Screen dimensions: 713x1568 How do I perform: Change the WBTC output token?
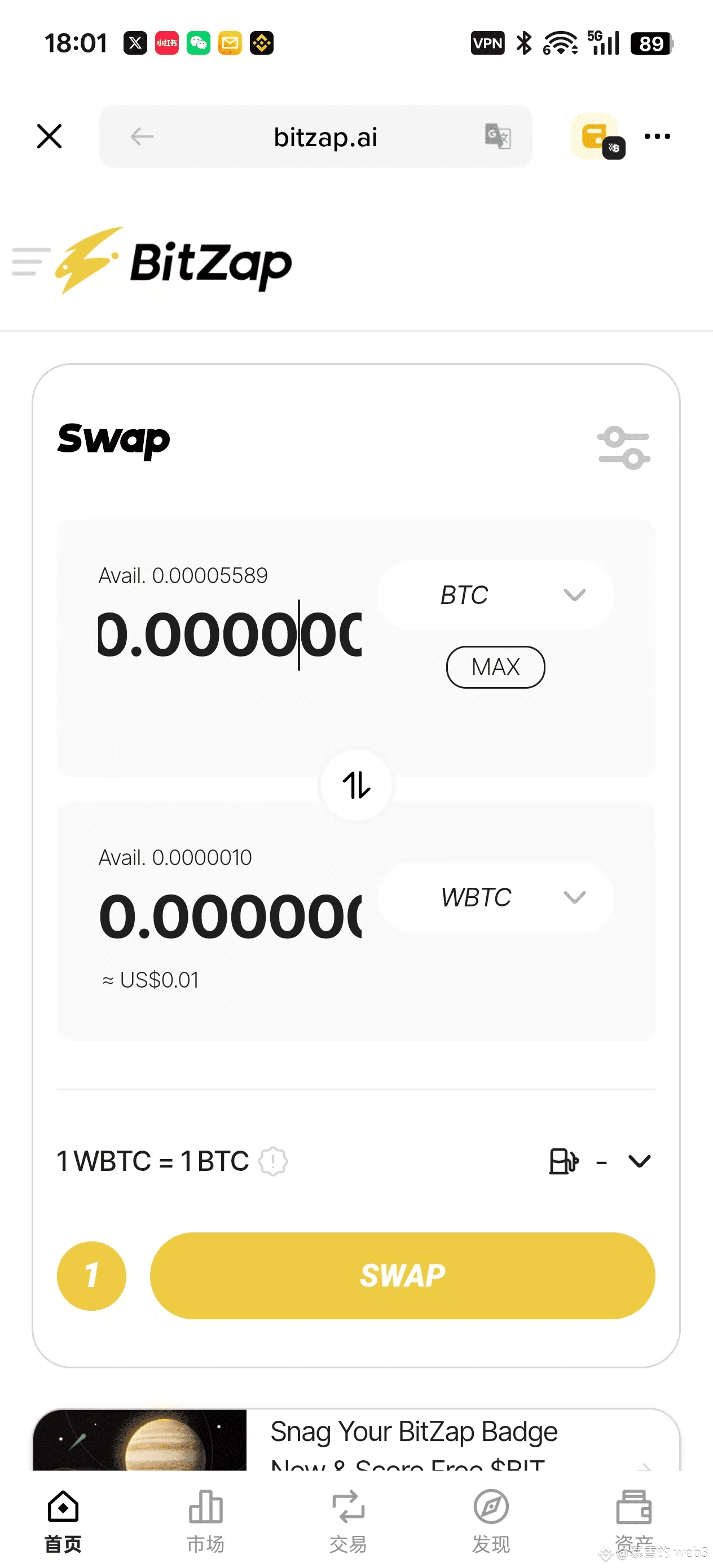[495, 897]
